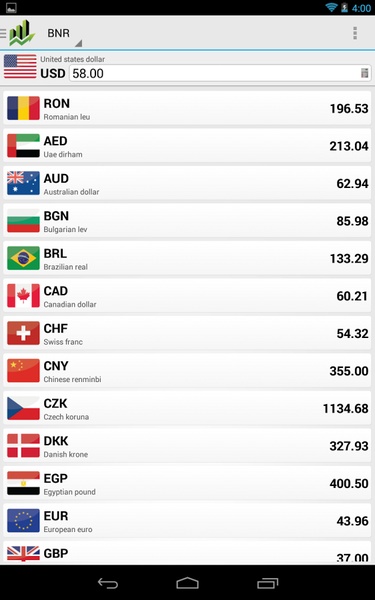Viewport: 375px width, 600px height.
Task: Select the AED Uae dirham row
Action: click(187, 145)
